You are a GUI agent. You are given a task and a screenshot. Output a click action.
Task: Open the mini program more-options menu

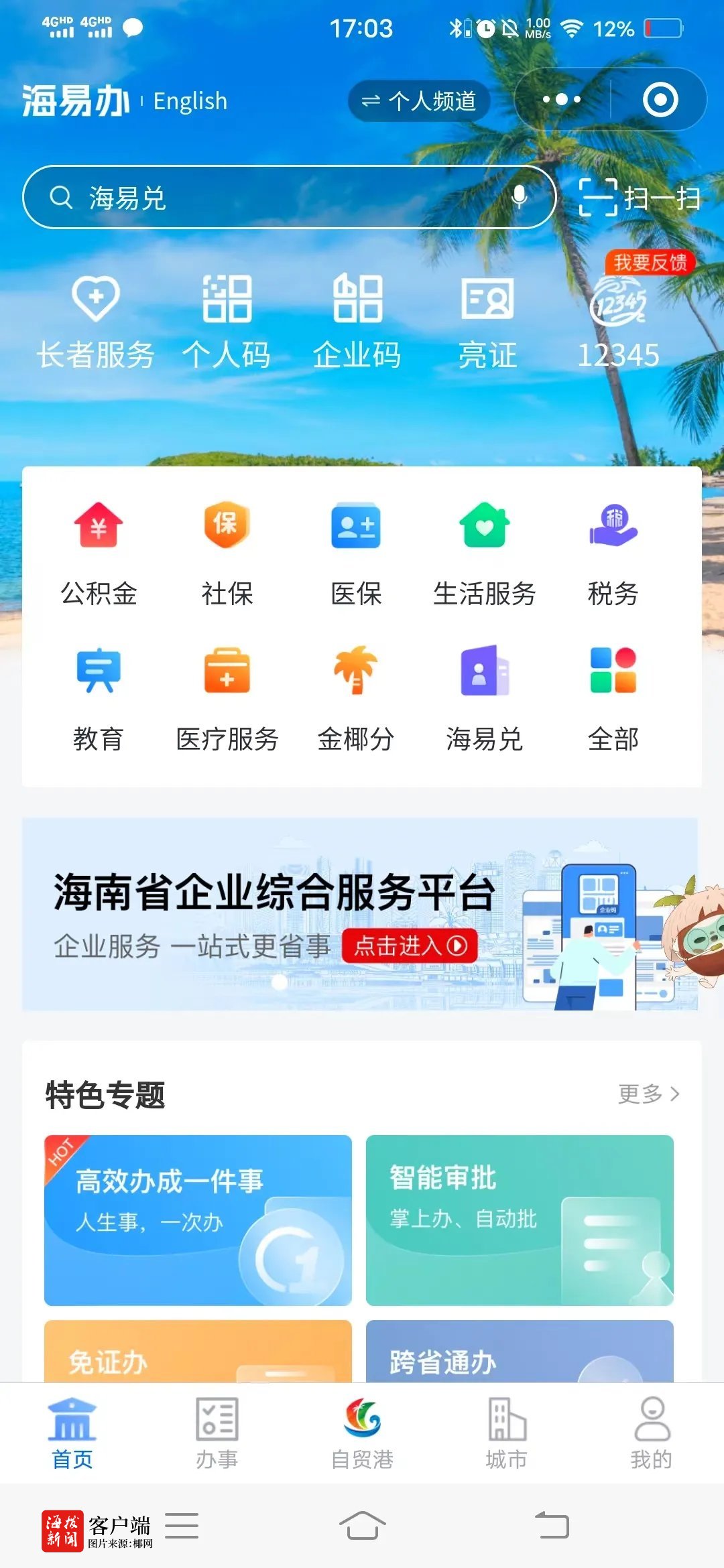point(562,100)
